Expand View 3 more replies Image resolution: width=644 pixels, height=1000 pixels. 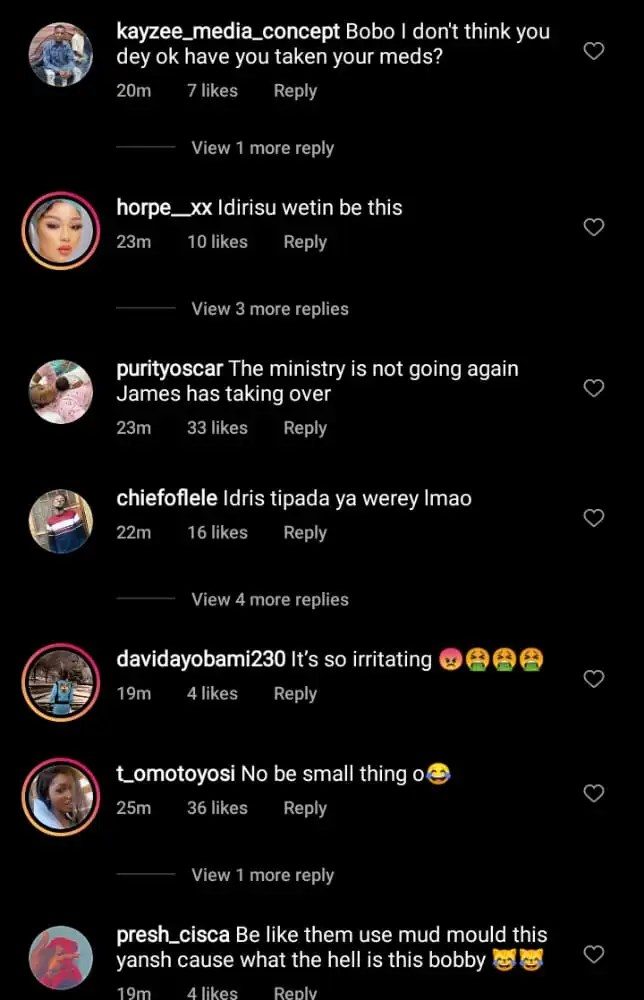tap(269, 308)
